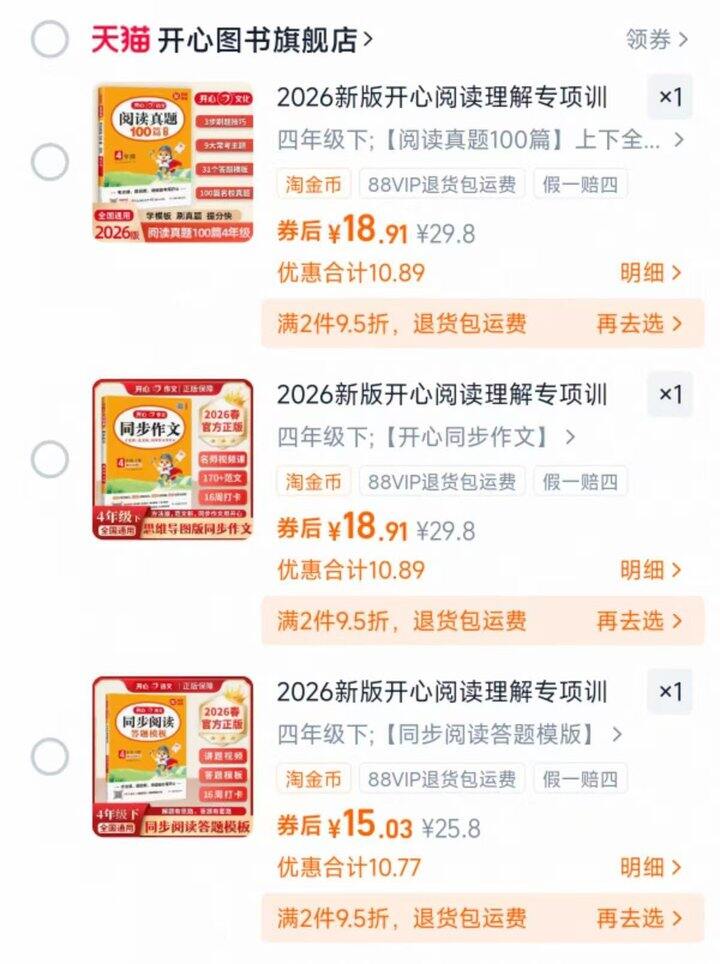Image resolution: width=720 pixels, height=964 pixels.
Task: Change the specification 【同步阅读答题模版】
Action: (x=449, y=735)
